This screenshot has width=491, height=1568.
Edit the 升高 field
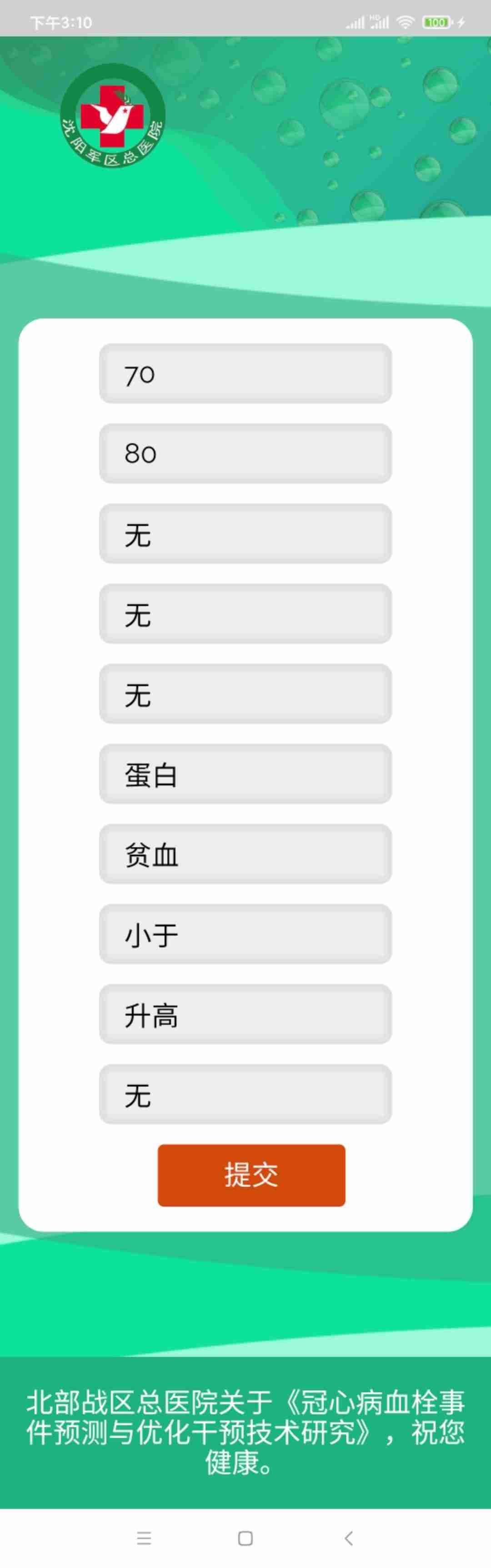click(245, 1014)
